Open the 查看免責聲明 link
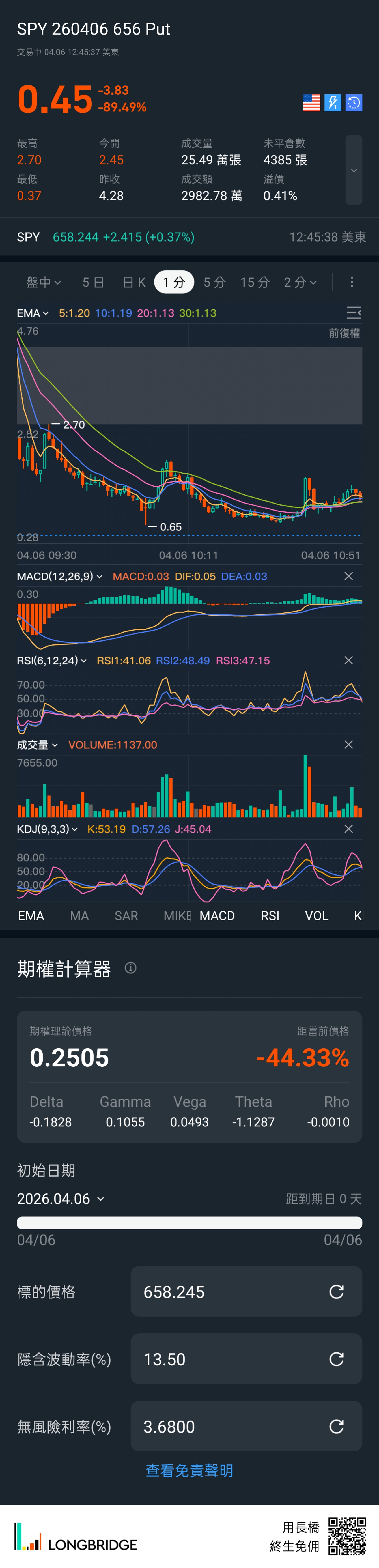 click(189, 1471)
